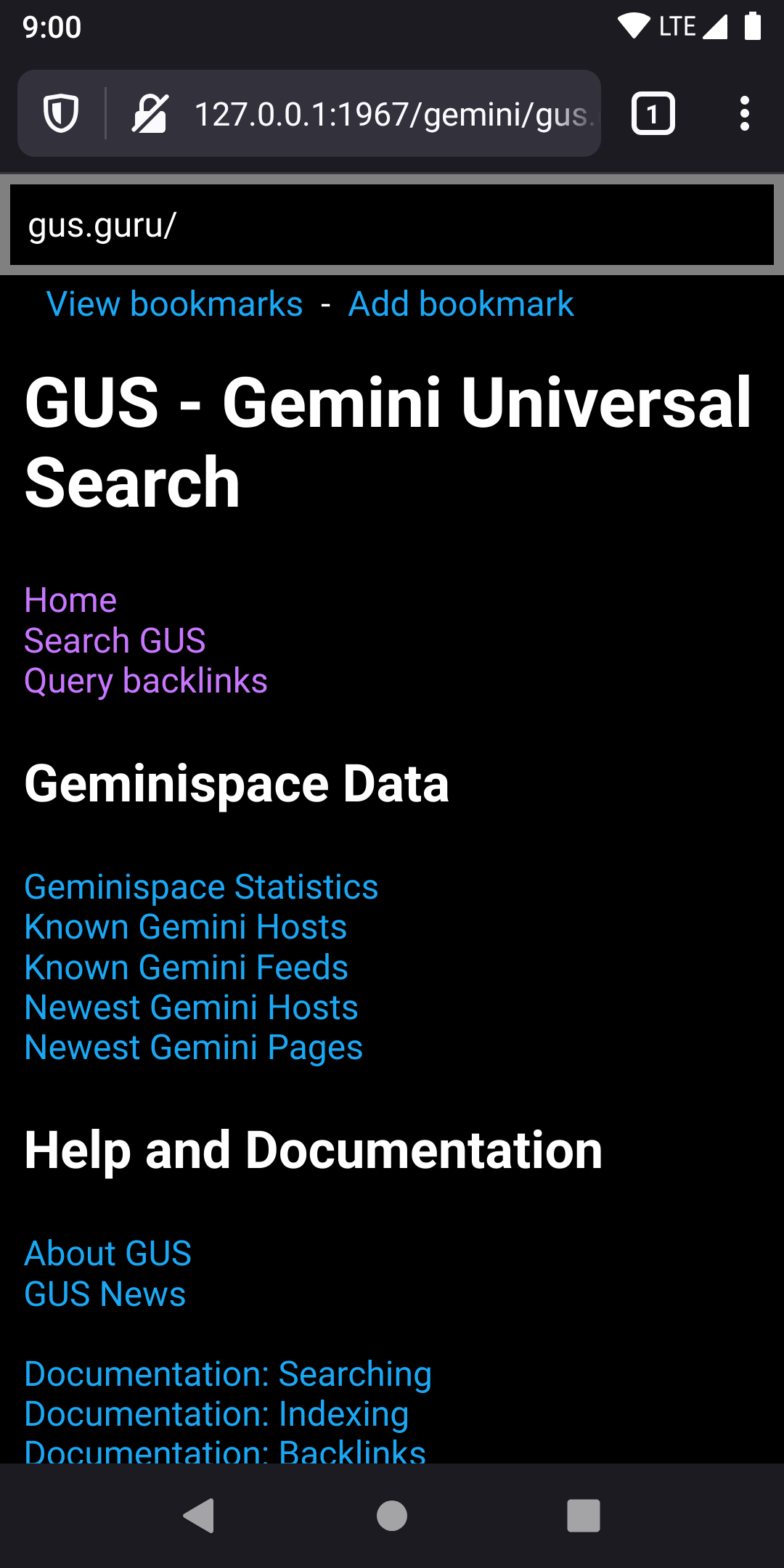Open Search GUS link
784x1568 pixels.
point(115,641)
